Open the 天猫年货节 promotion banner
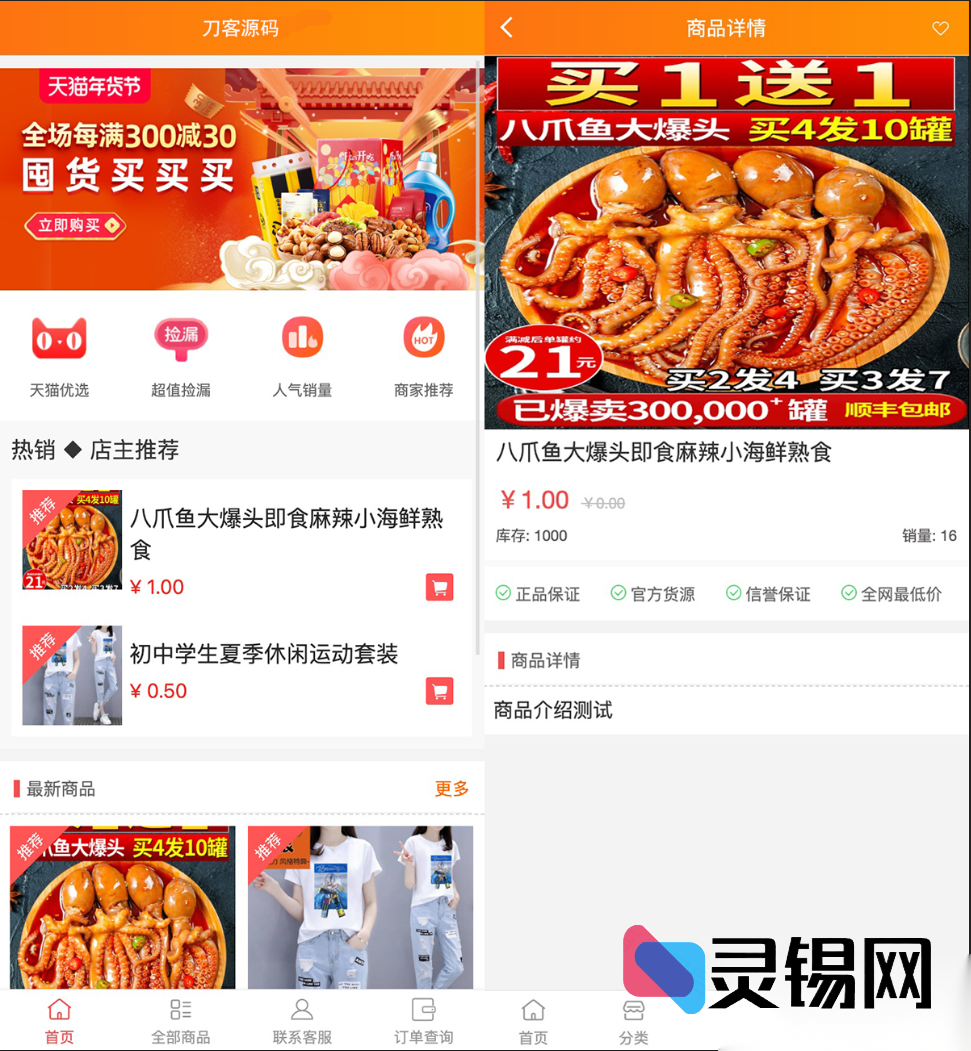 click(x=240, y=178)
